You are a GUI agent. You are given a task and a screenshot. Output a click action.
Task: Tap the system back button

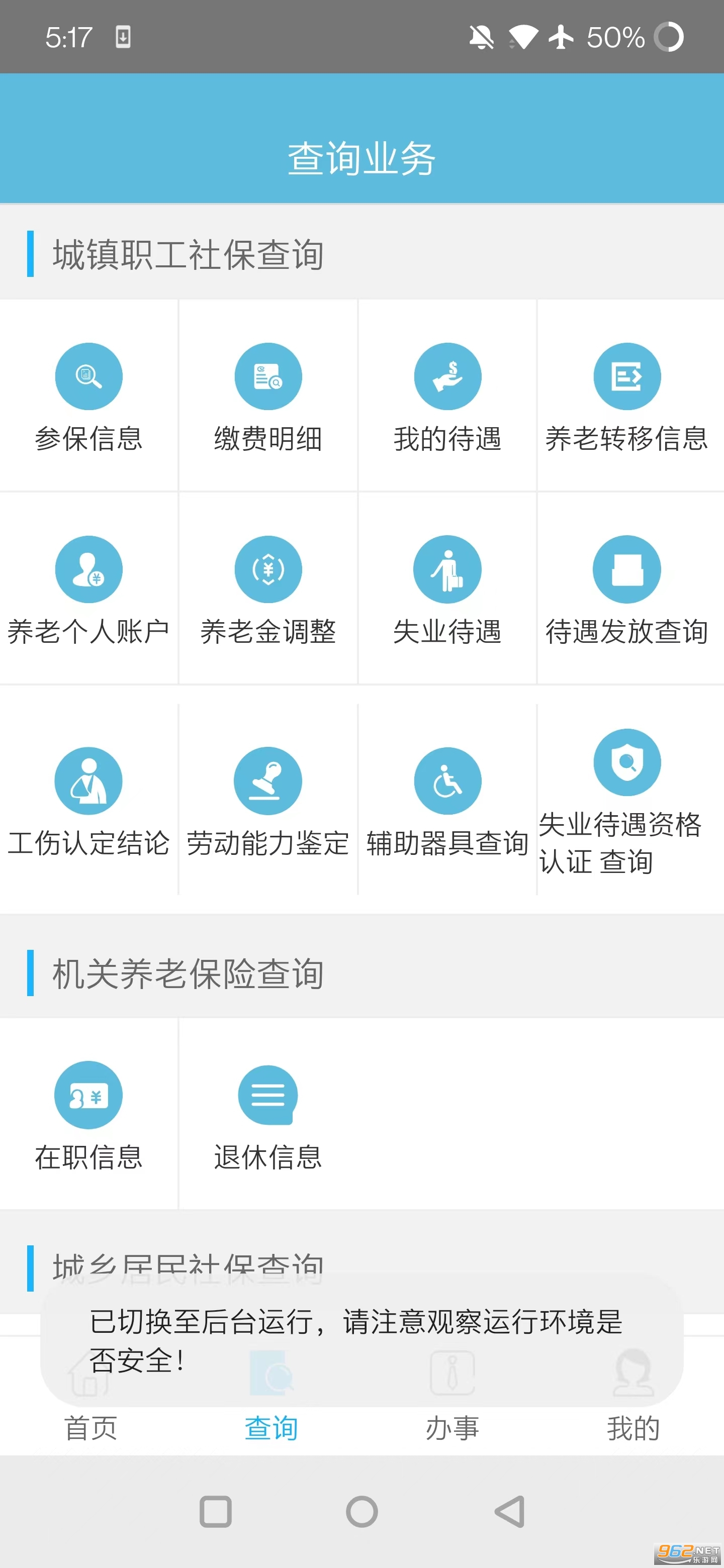[x=510, y=1511]
